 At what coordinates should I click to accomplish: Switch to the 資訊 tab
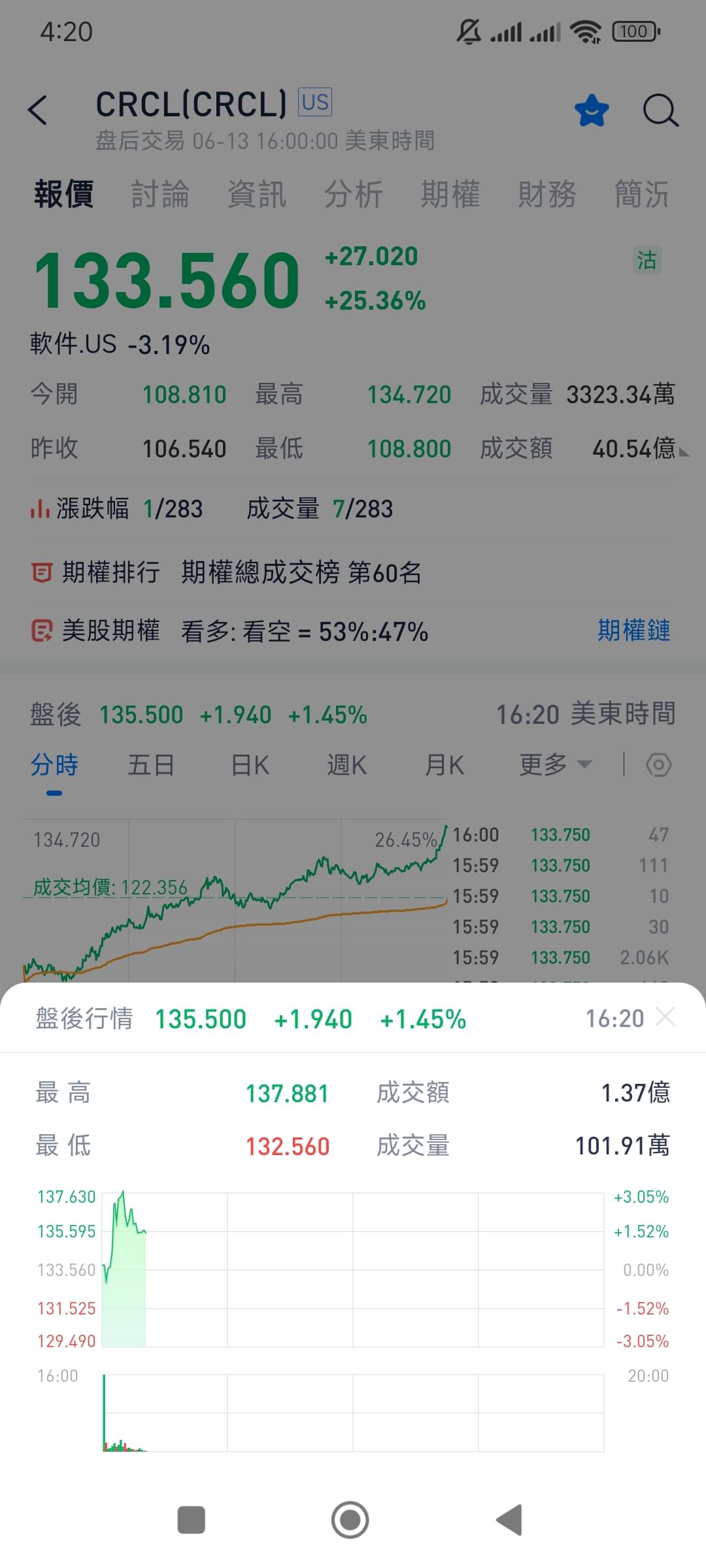pos(257,194)
